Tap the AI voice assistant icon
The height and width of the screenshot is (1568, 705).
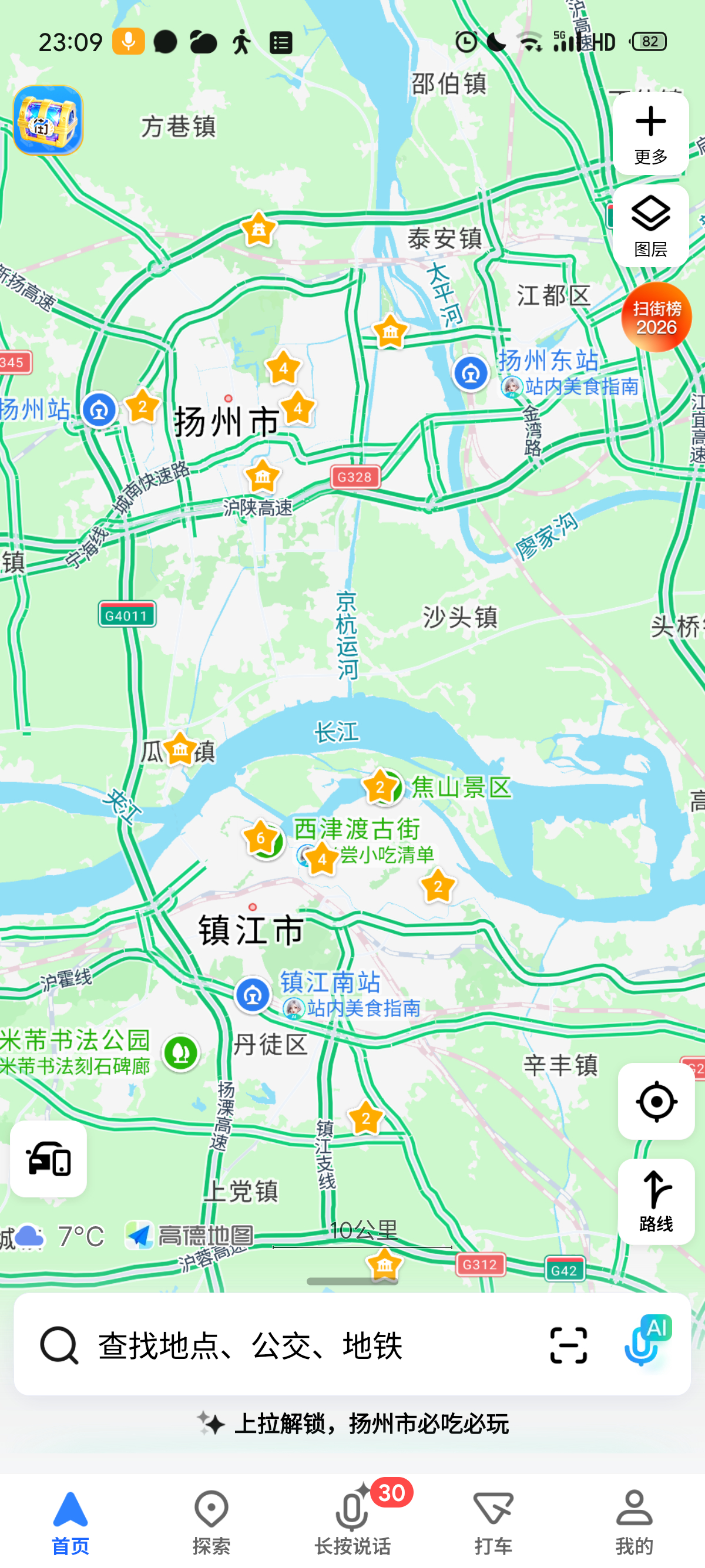point(645,1345)
